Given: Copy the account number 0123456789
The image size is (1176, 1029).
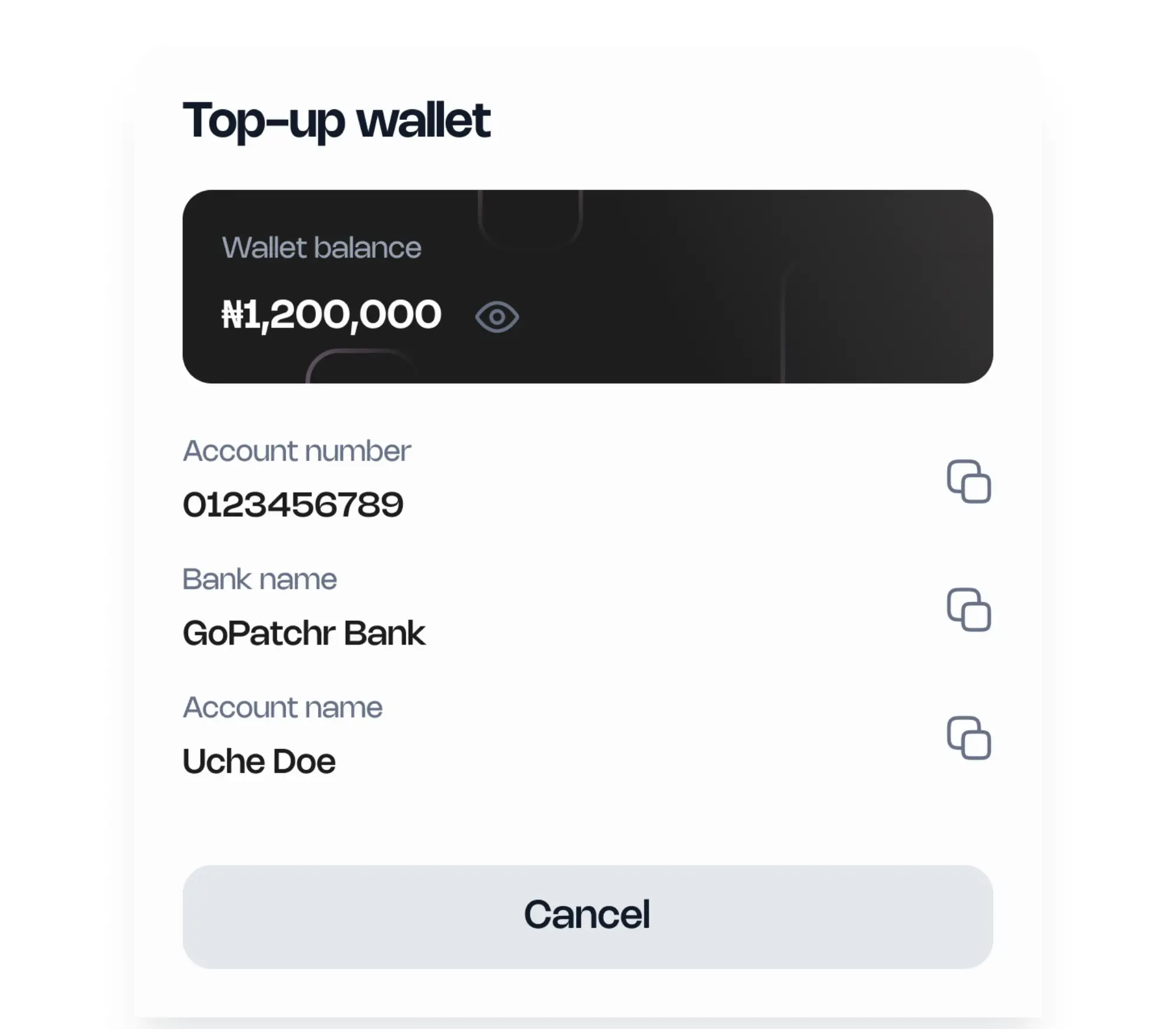Looking at the screenshot, I should 968,481.
